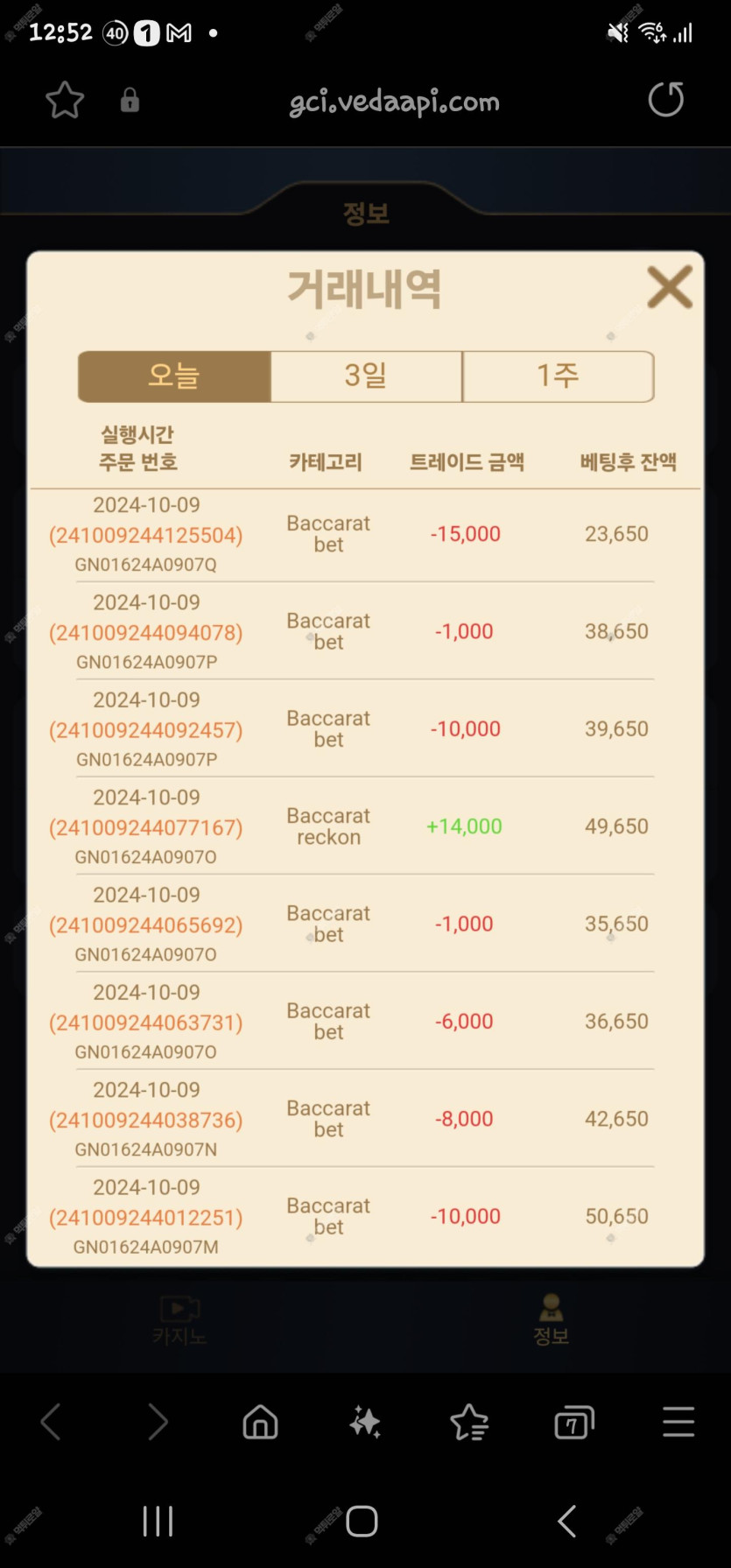Viewport: 731px width, 1568px height.
Task: Select the 오늘 (today) filter tab
Action: click(x=174, y=376)
